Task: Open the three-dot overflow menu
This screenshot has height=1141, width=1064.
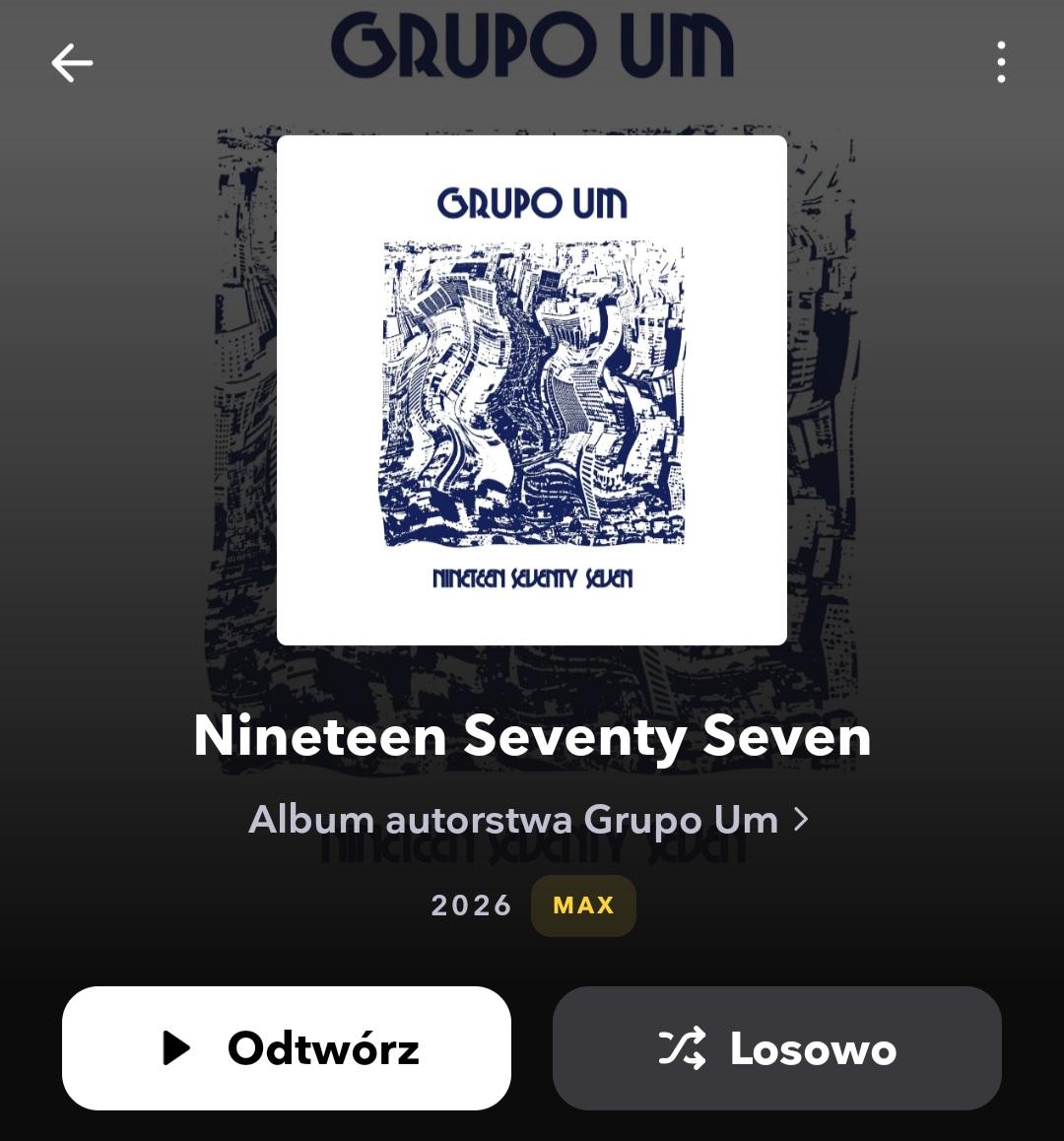Action: tap(1000, 62)
